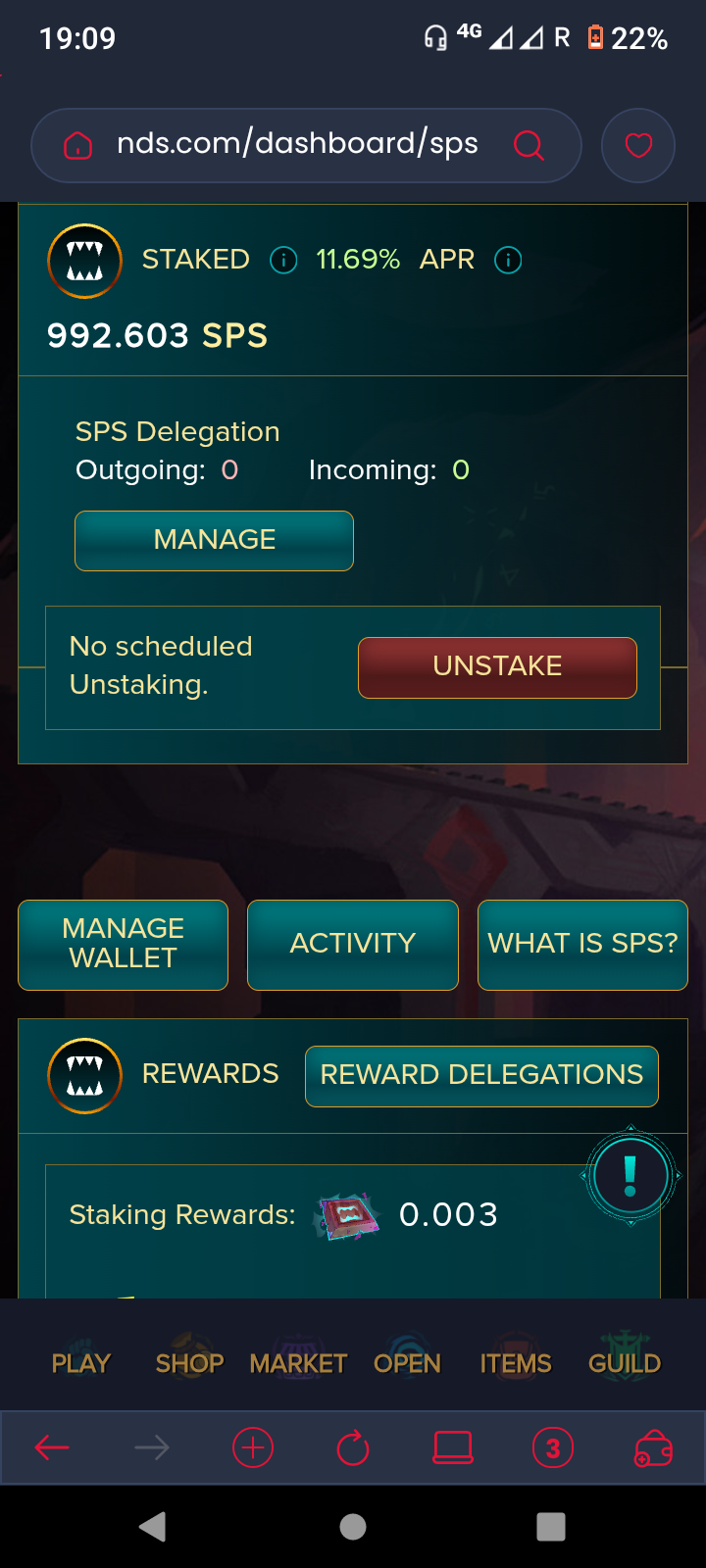Tap the info icon next to APR

pyautogui.click(x=508, y=260)
